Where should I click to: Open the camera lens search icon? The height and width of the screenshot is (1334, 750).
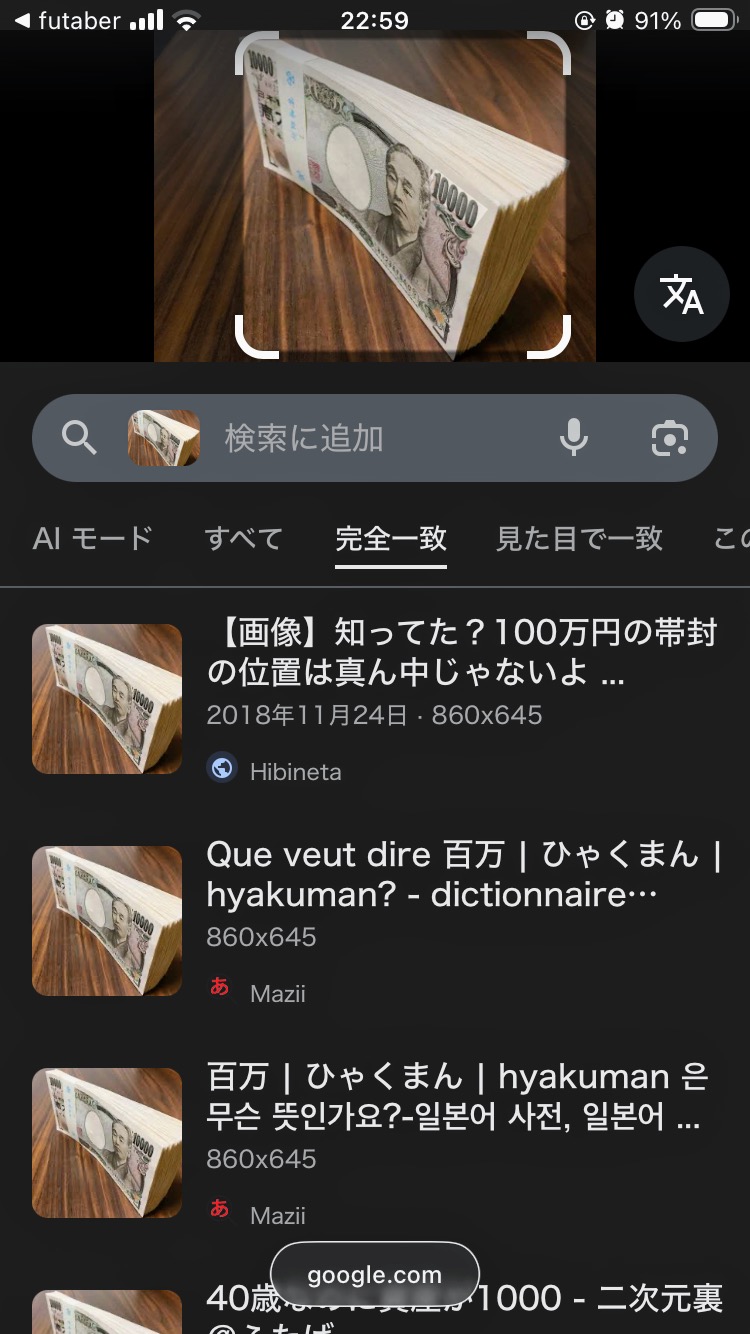pyautogui.click(x=669, y=438)
